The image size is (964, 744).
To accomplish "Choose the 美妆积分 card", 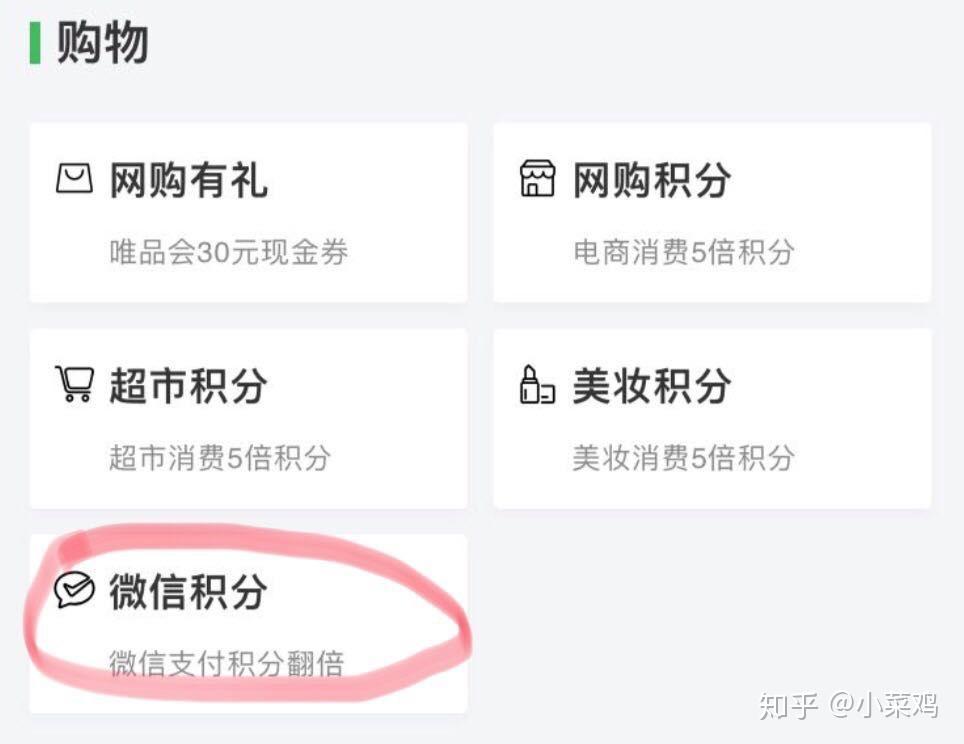I will click(x=712, y=419).
